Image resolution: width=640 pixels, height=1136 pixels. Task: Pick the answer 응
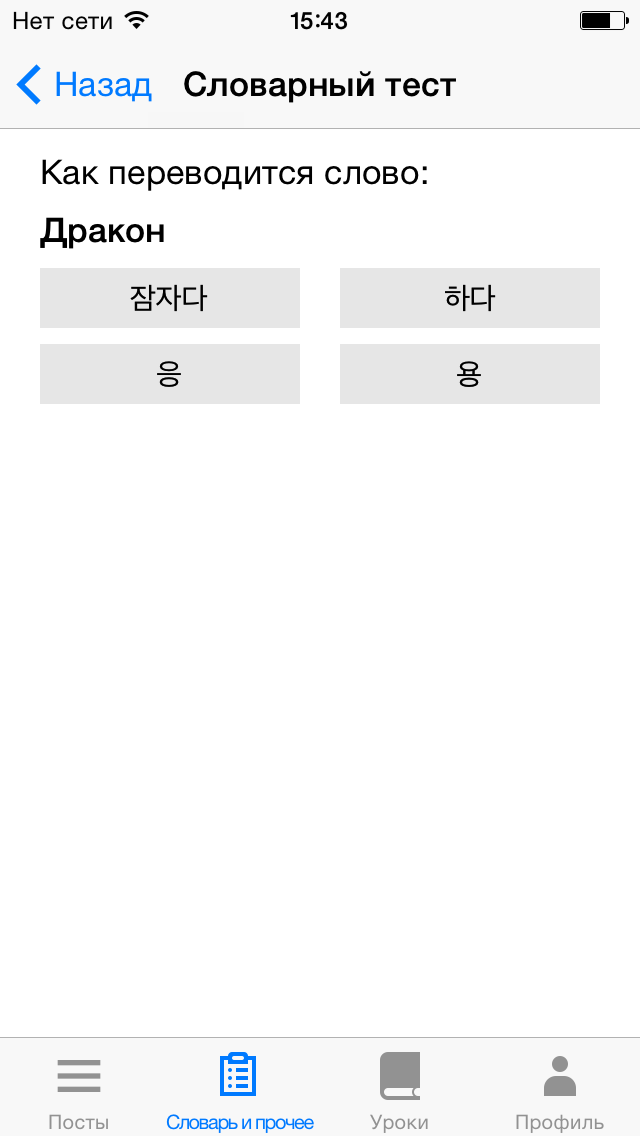click(170, 374)
